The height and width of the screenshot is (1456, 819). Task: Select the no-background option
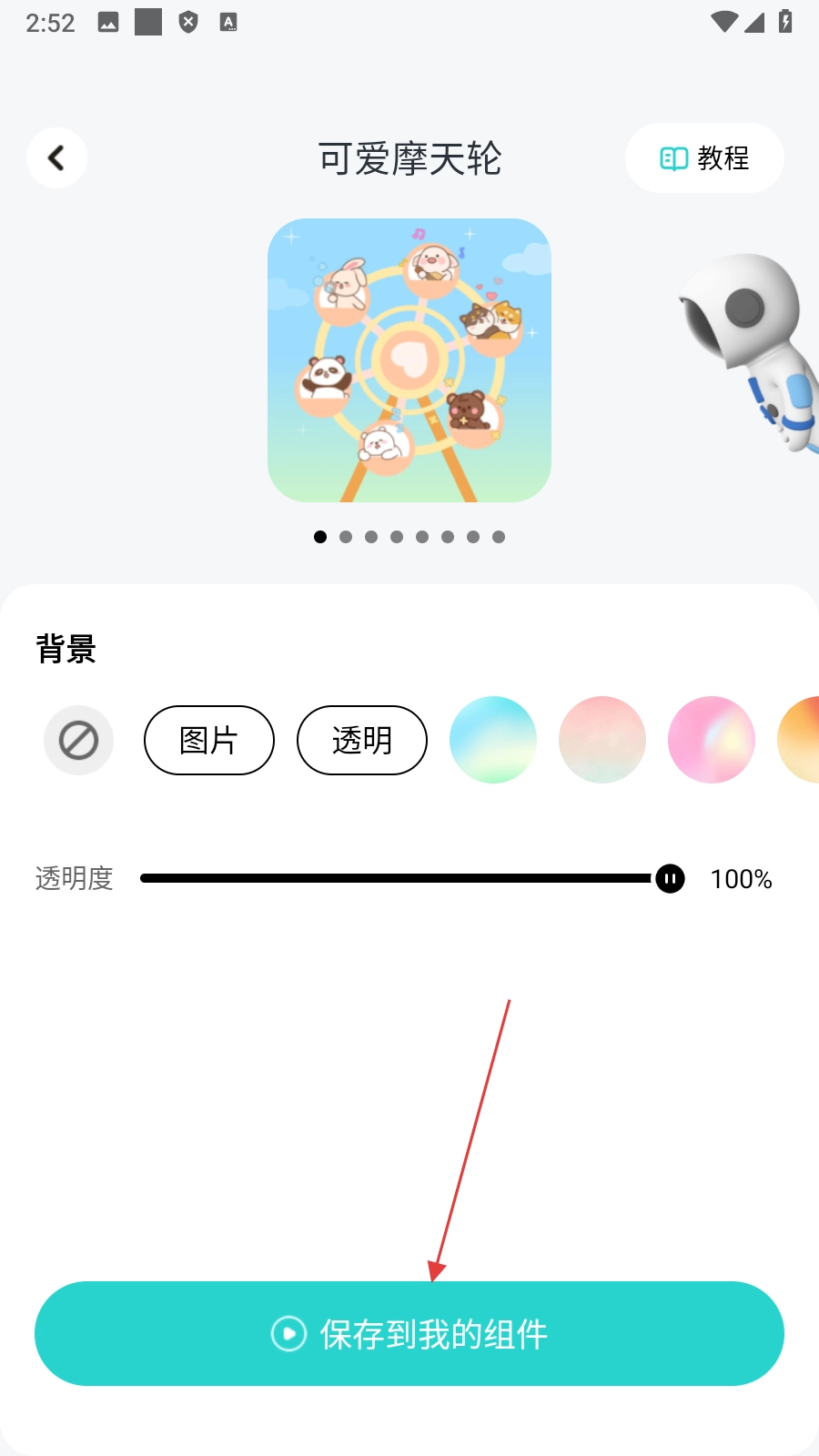79,741
